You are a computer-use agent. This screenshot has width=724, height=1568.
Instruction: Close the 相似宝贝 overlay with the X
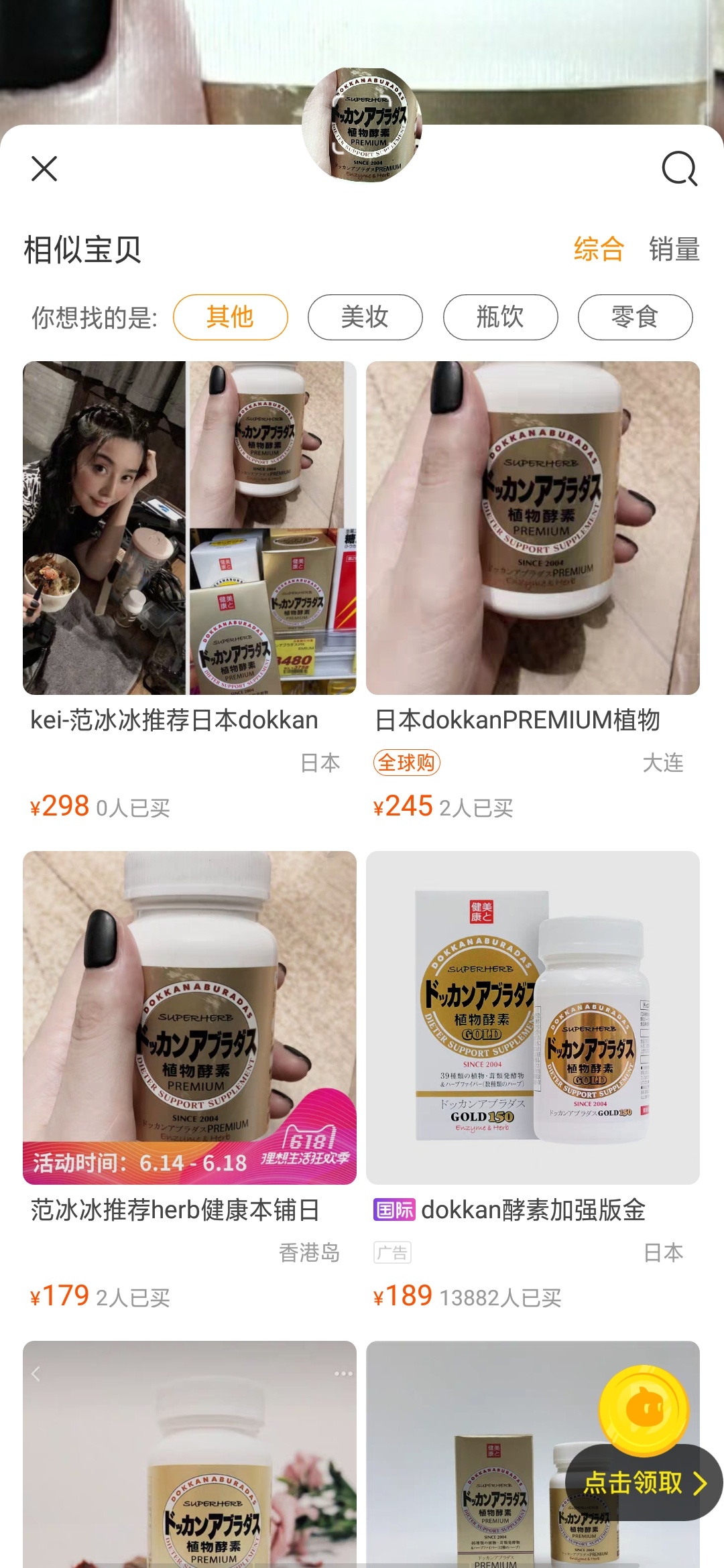[x=43, y=169]
